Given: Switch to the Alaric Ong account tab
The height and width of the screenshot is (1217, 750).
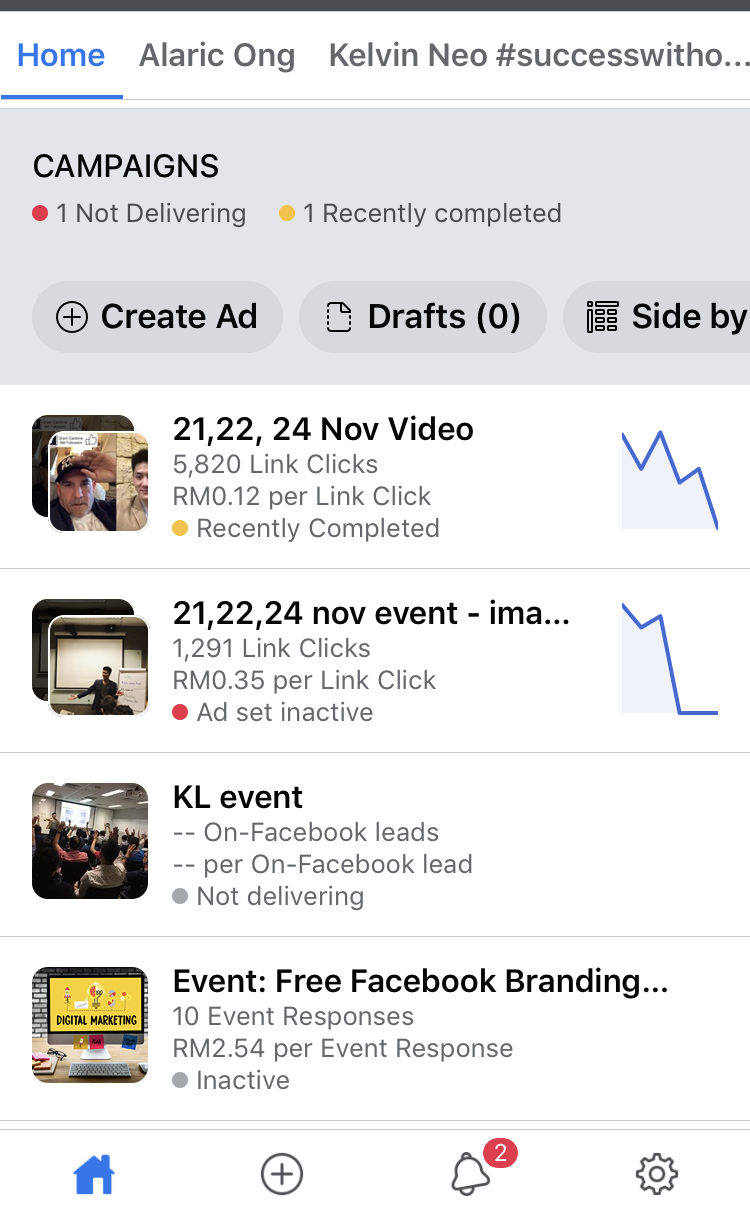Looking at the screenshot, I should pyautogui.click(x=217, y=55).
